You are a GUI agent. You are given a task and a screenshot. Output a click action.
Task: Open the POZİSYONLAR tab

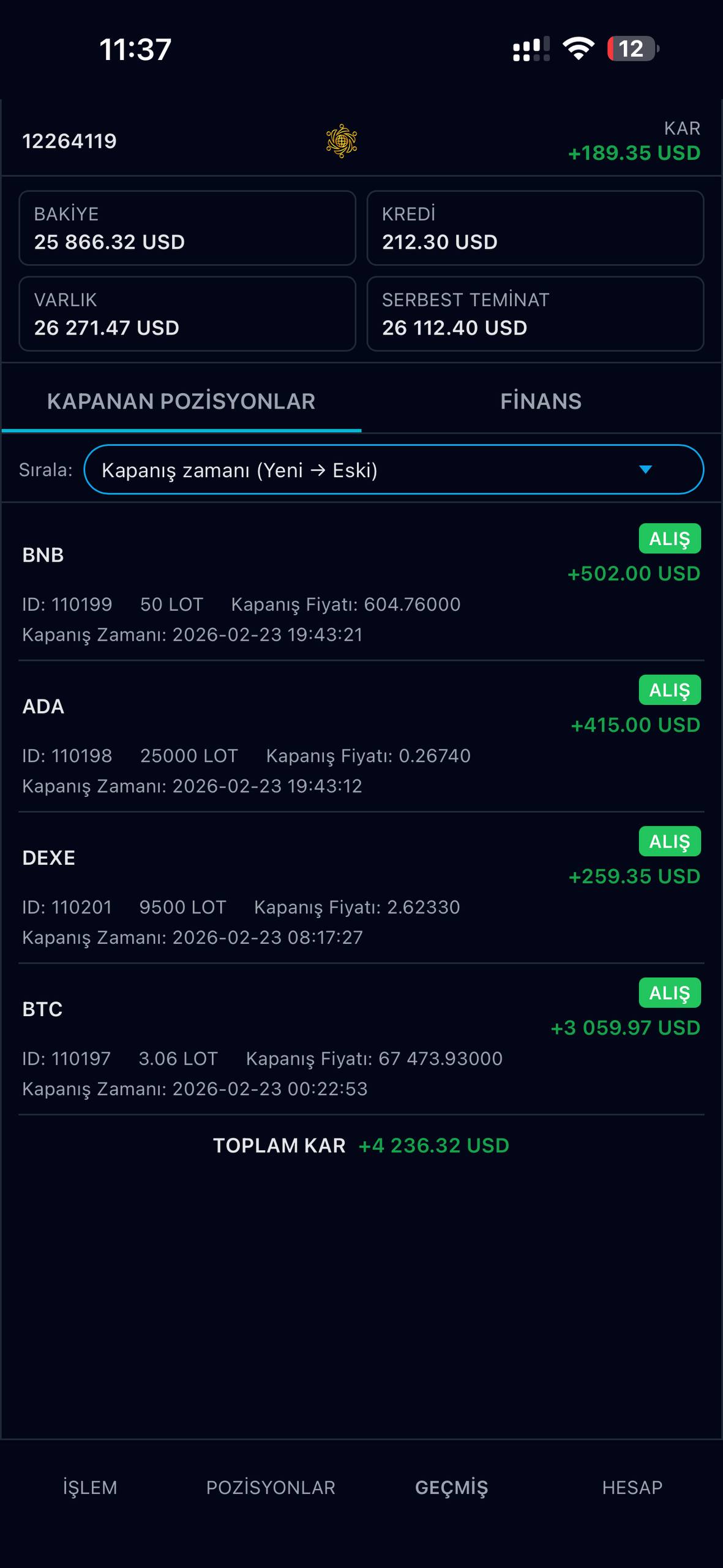pyautogui.click(x=271, y=1488)
